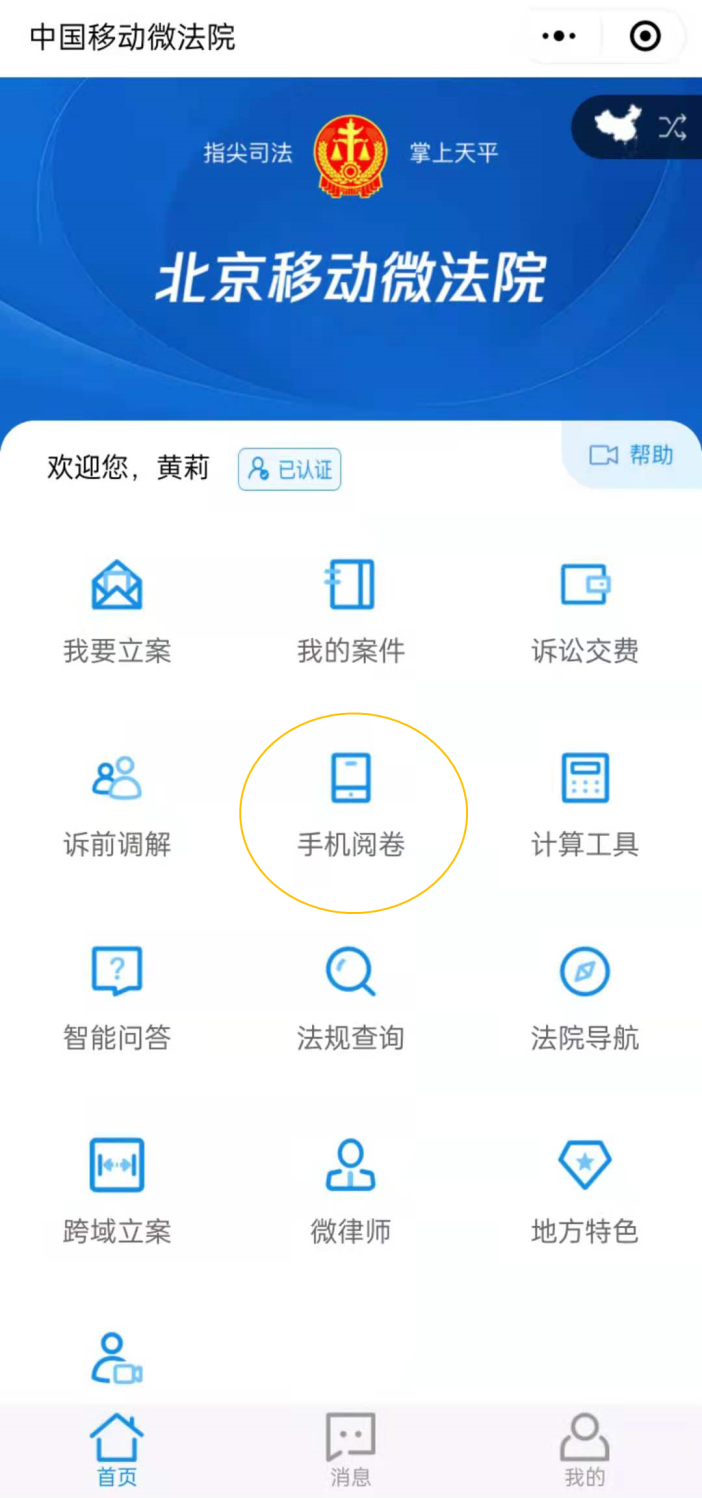
Task: Open 诉讼交费 payment
Action: pos(585,610)
